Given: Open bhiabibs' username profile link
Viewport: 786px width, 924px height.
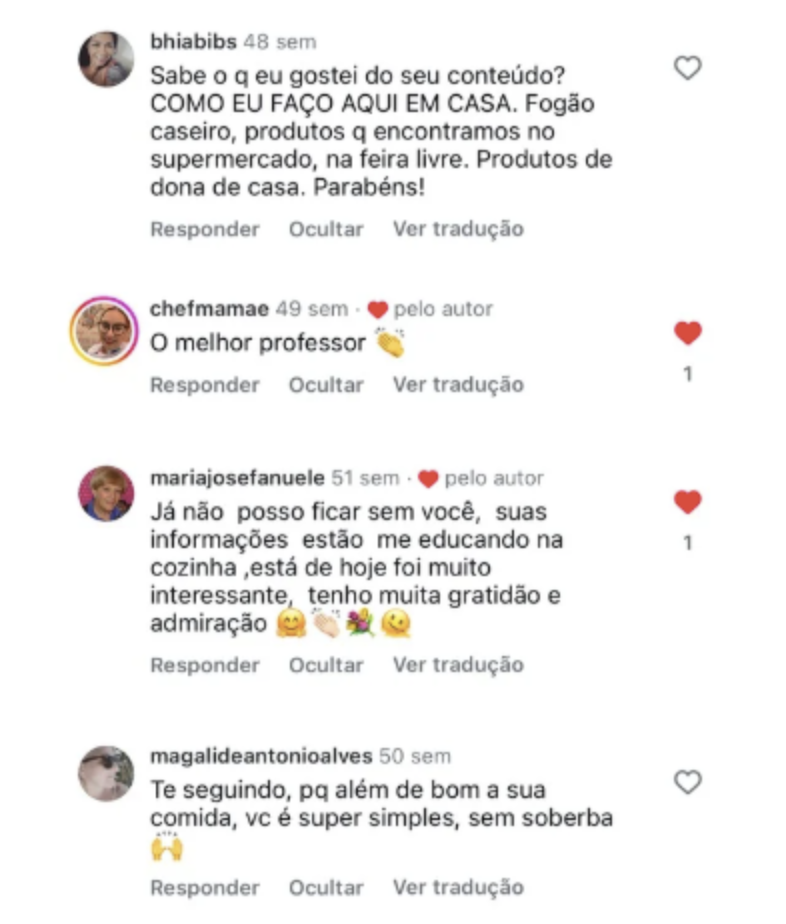Looking at the screenshot, I should tap(192, 42).
